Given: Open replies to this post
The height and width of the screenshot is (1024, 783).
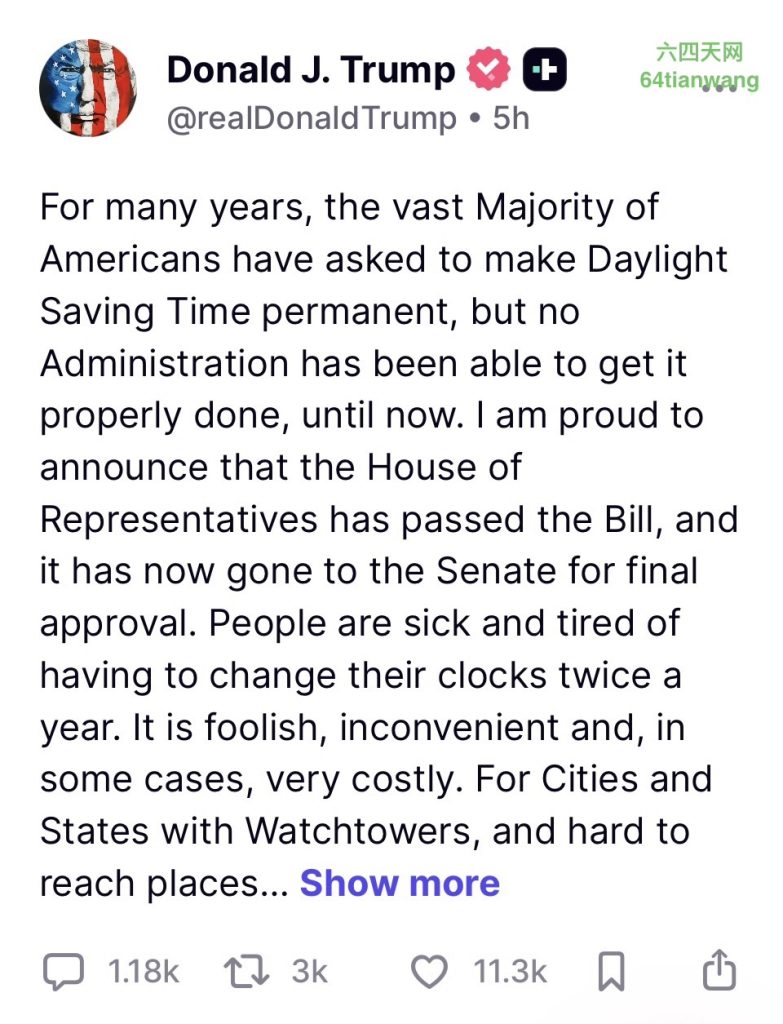Looking at the screenshot, I should [x=63, y=971].
